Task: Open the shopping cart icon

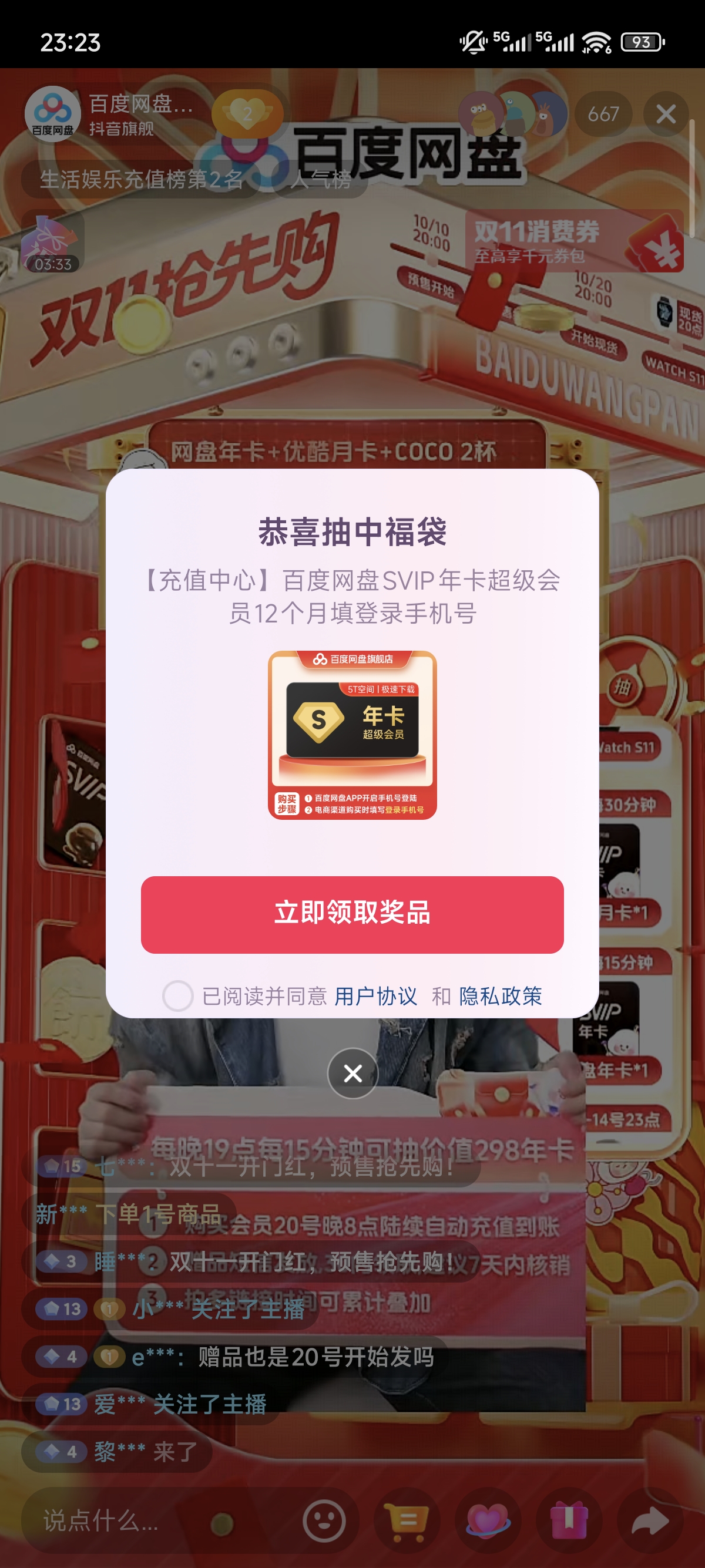Action: coord(406,1521)
